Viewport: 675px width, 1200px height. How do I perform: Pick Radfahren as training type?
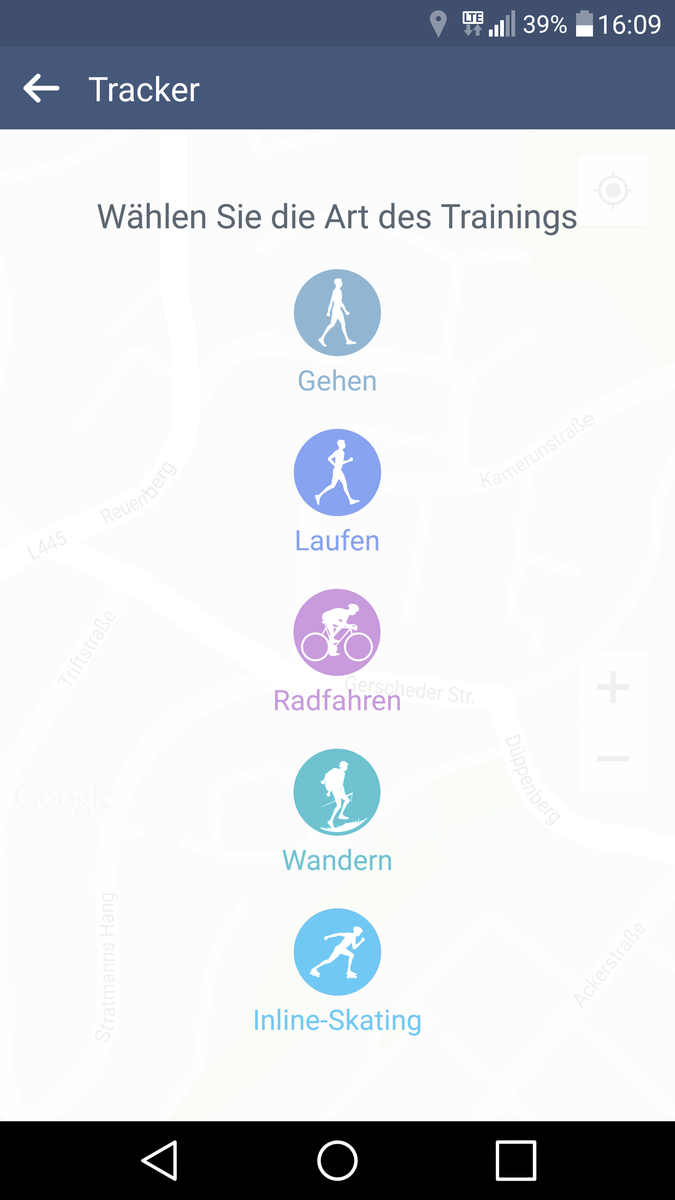pos(337,632)
